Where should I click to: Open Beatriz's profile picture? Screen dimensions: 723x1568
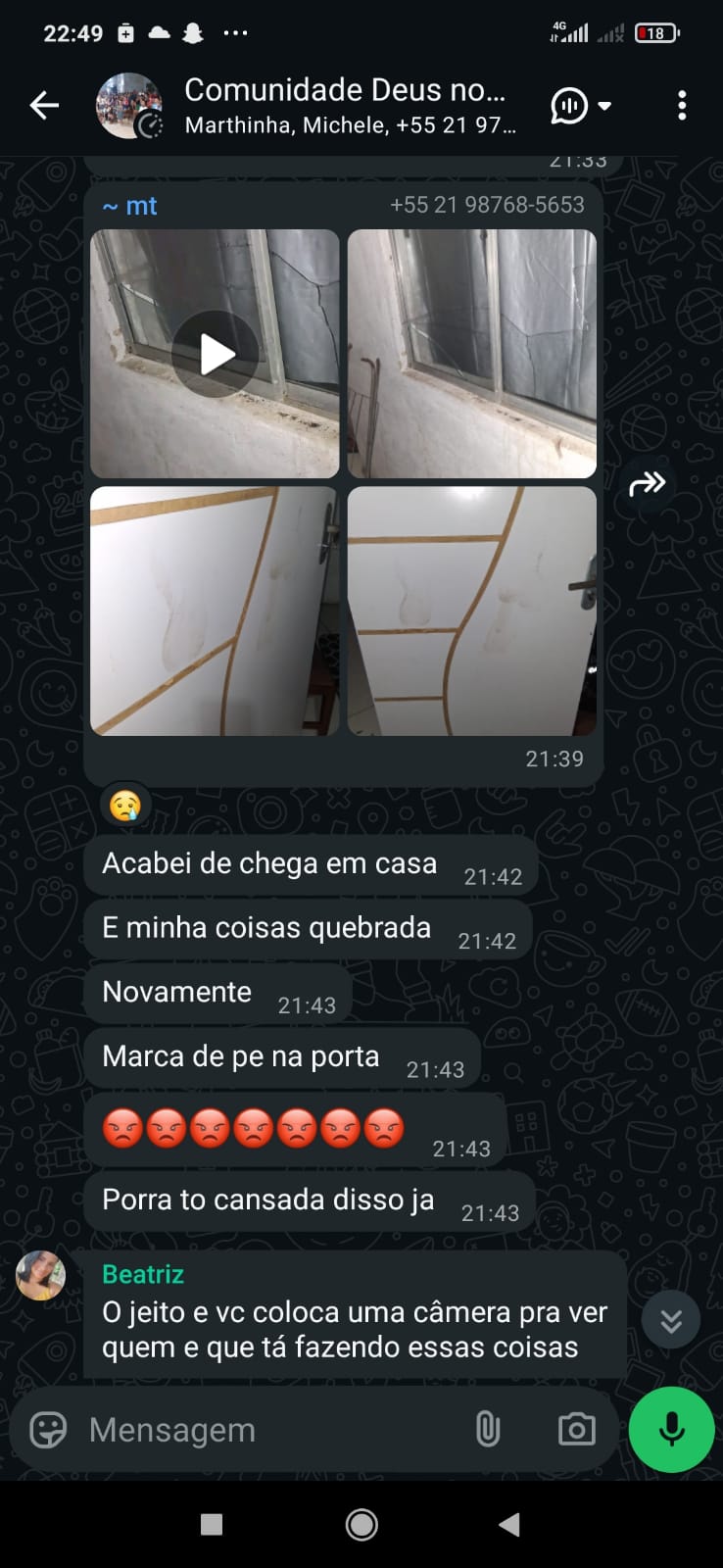[x=41, y=1275]
